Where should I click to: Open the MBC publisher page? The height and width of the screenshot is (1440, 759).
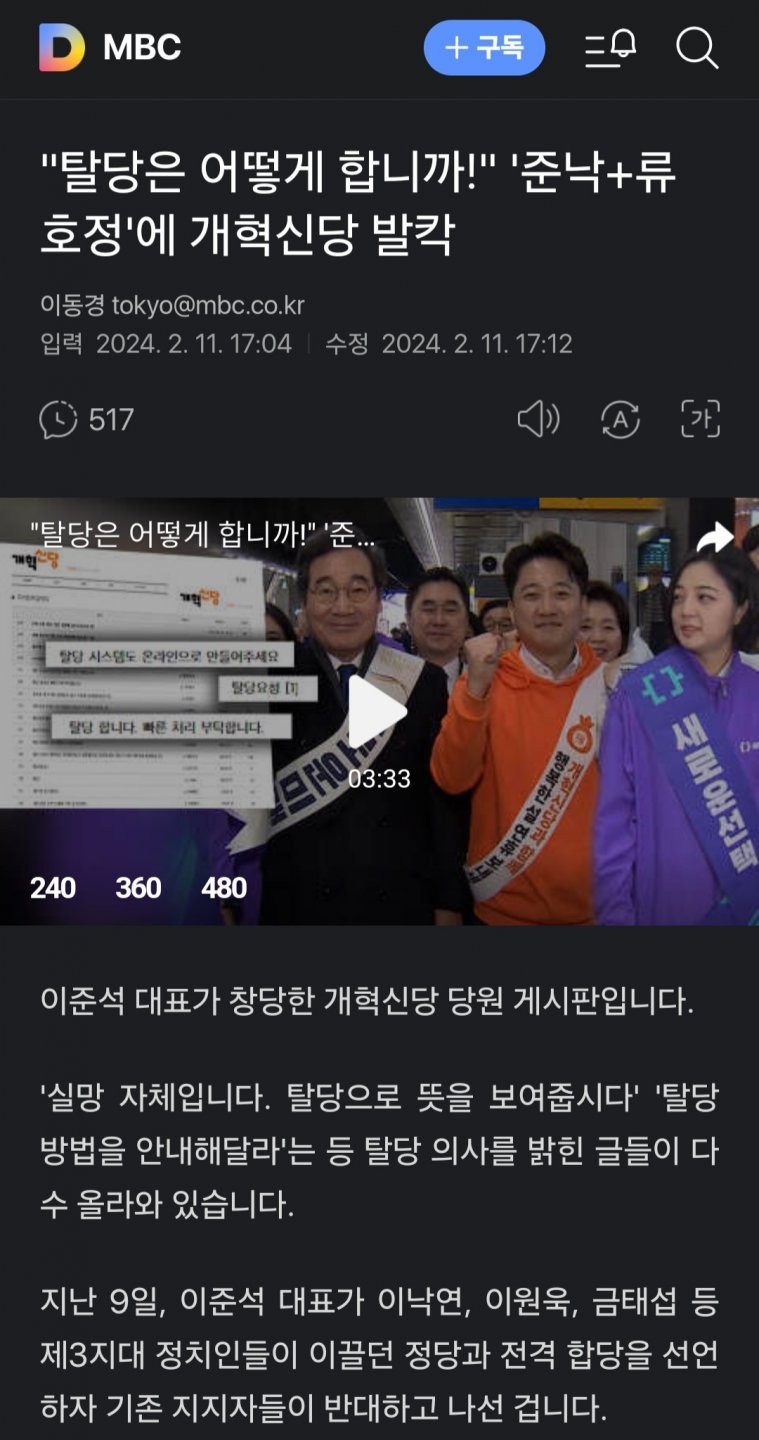(x=142, y=48)
